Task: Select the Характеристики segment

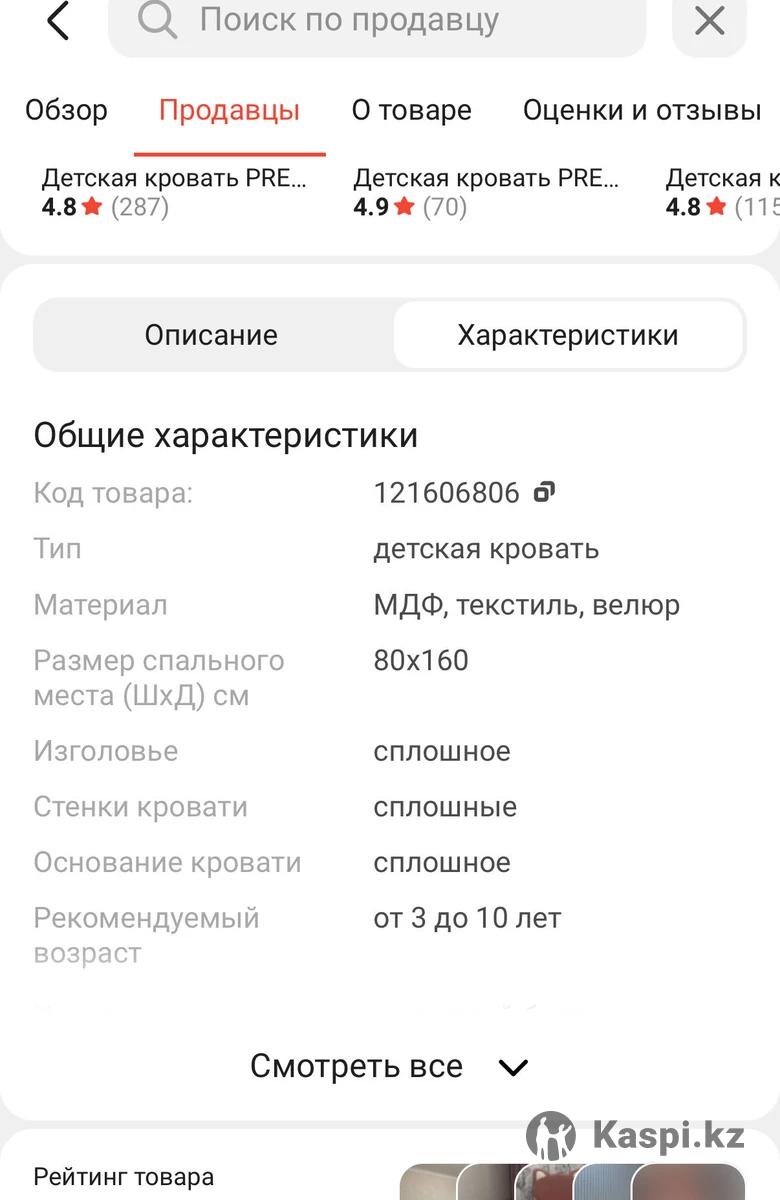Action: 567,335
